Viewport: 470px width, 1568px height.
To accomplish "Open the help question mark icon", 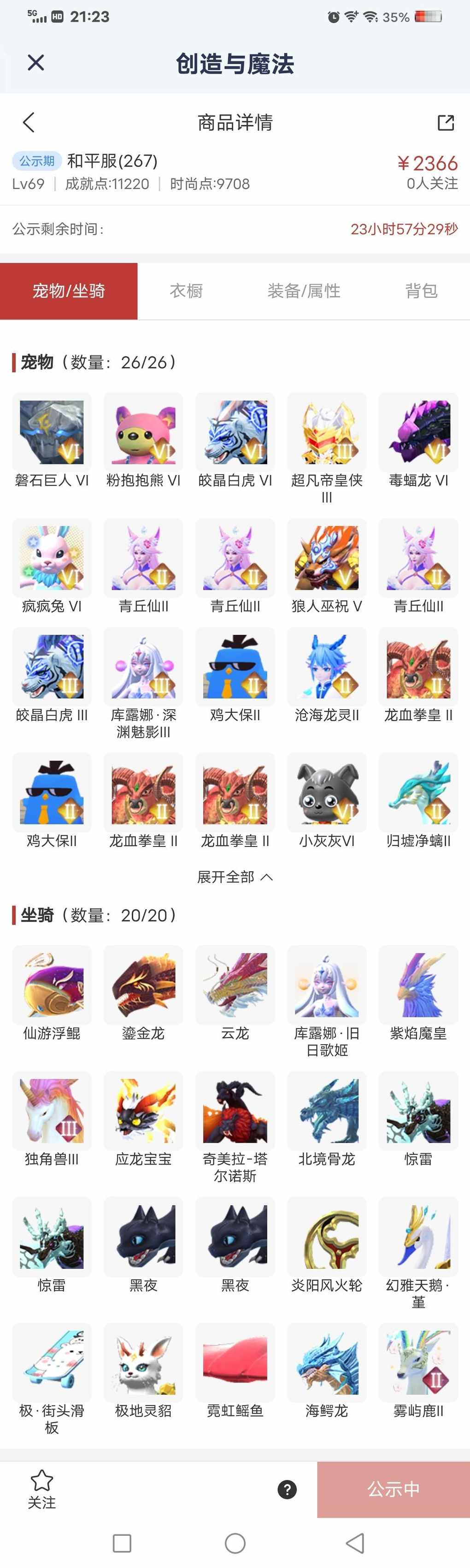I will pyautogui.click(x=287, y=1490).
